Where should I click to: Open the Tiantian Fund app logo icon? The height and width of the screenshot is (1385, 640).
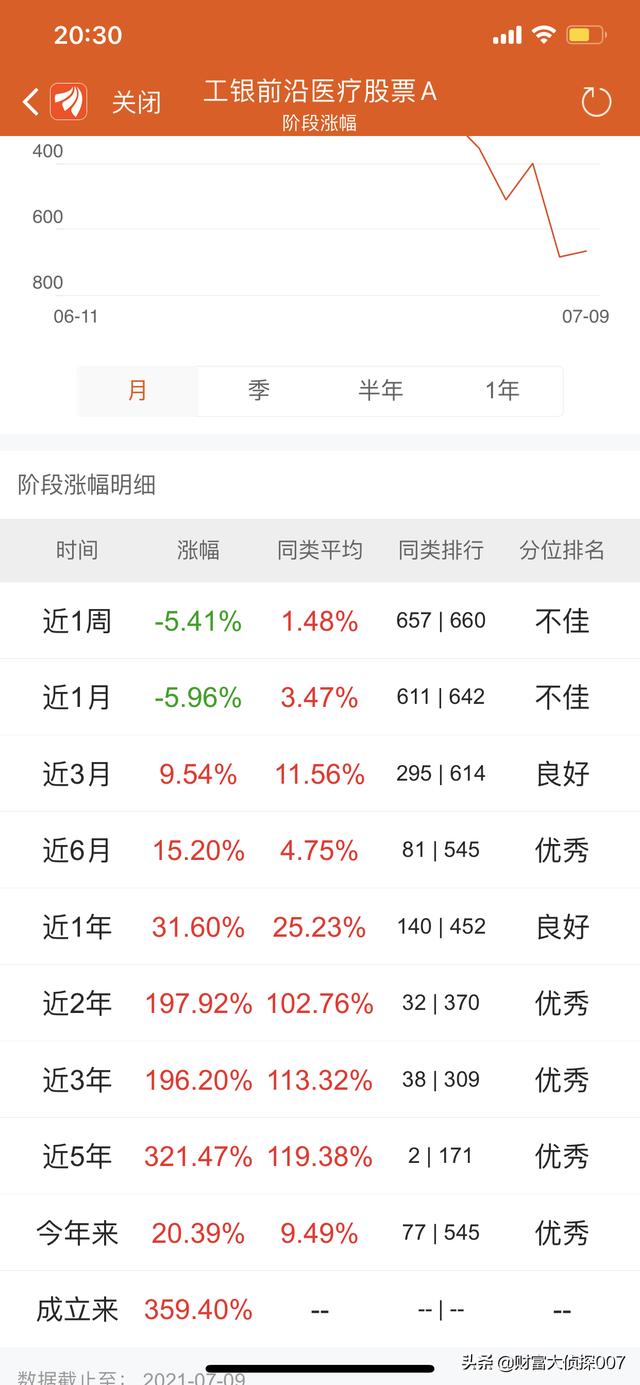(69, 101)
